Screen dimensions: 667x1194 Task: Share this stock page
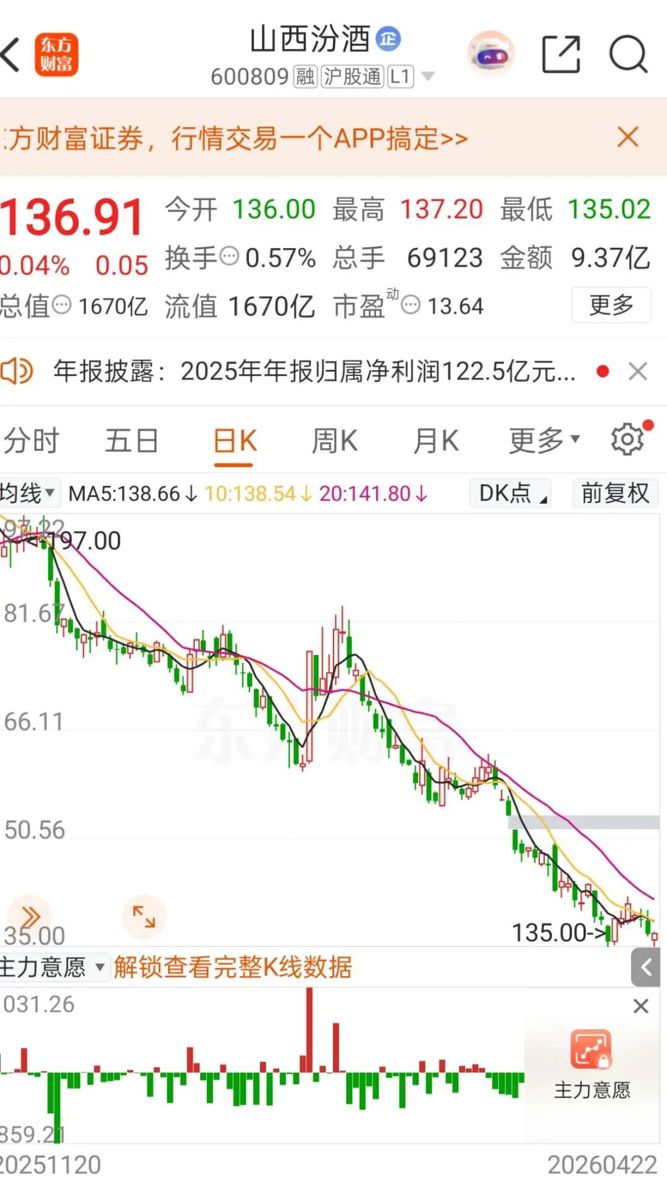561,55
